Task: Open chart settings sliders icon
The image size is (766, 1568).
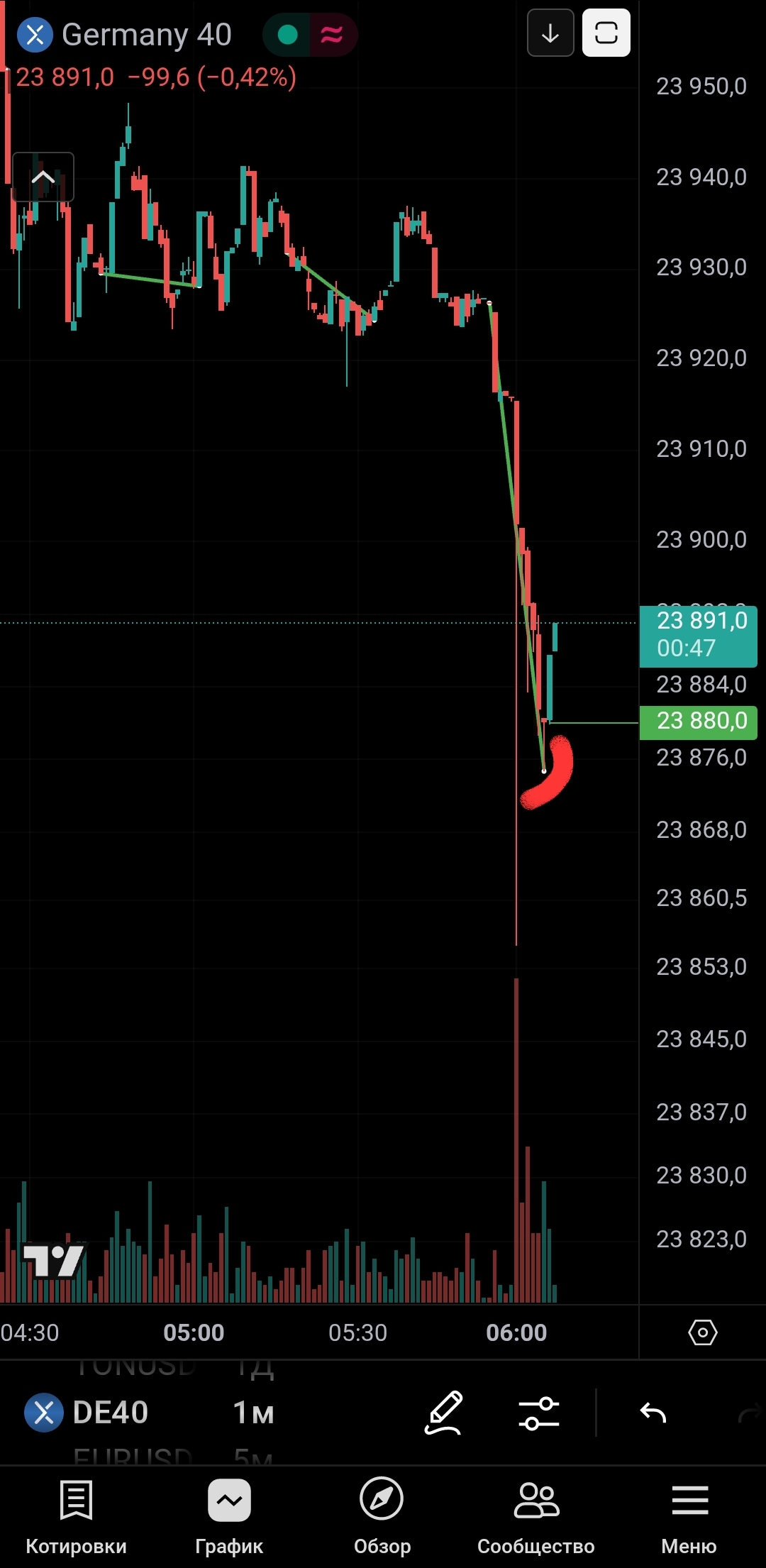Action: tap(539, 1413)
